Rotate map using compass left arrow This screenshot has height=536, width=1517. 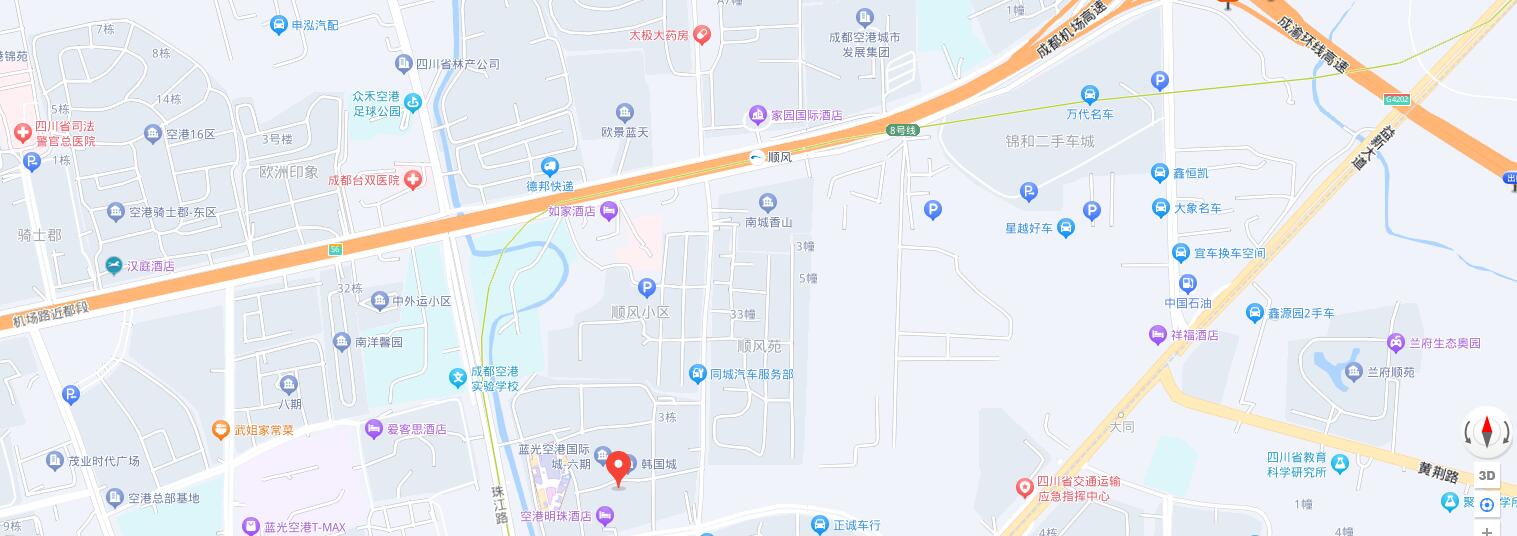(x=1468, y=432)
